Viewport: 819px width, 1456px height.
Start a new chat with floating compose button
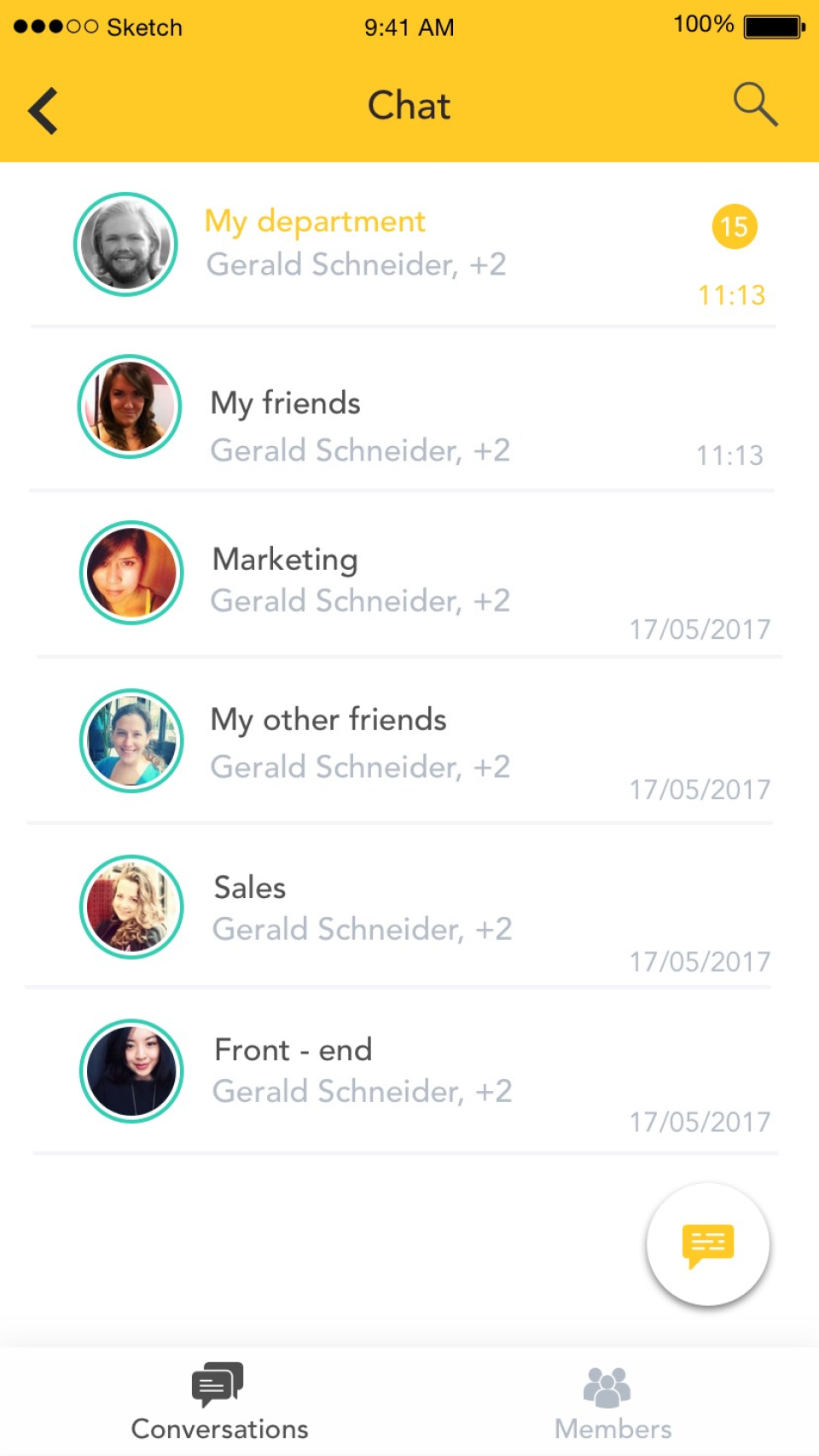(707, 1244)
